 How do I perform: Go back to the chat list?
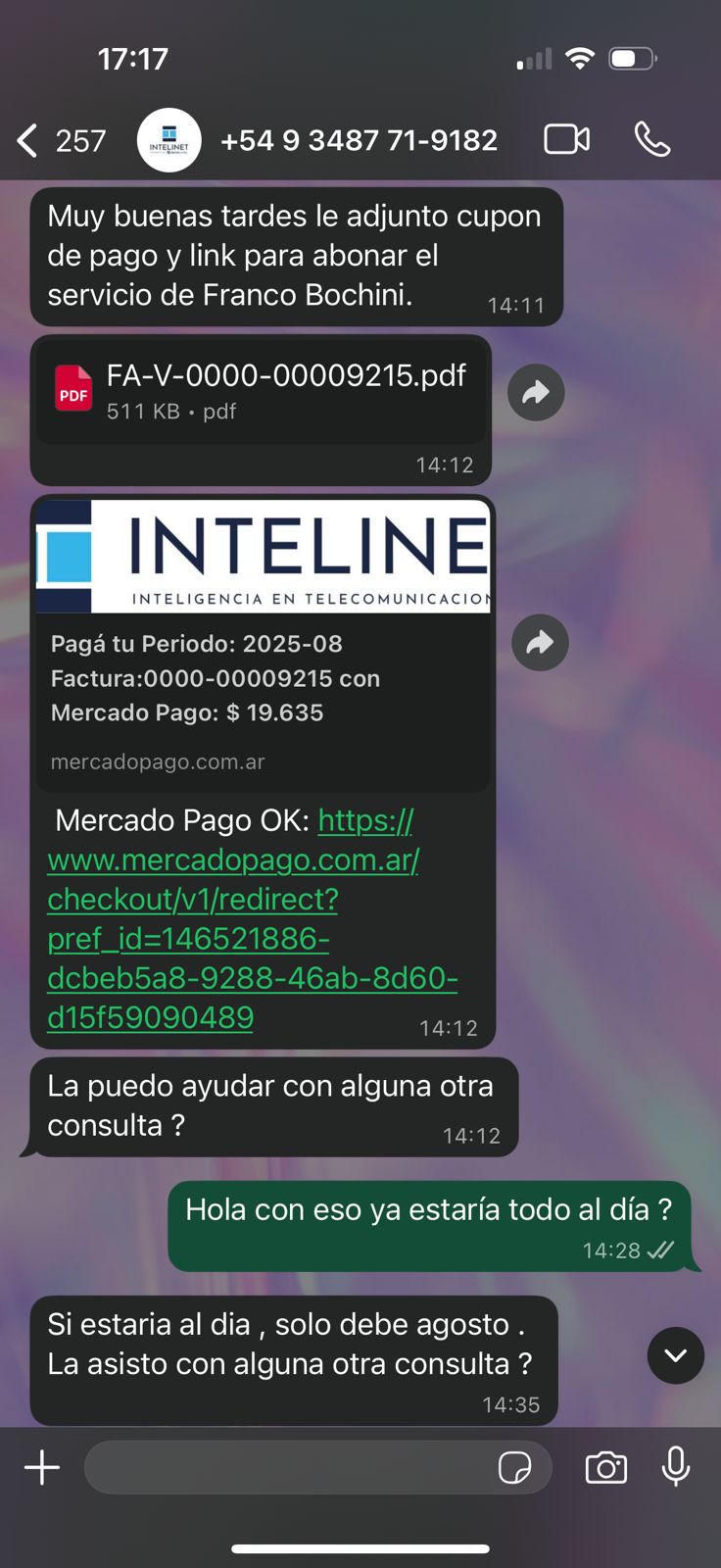(29, 141)
